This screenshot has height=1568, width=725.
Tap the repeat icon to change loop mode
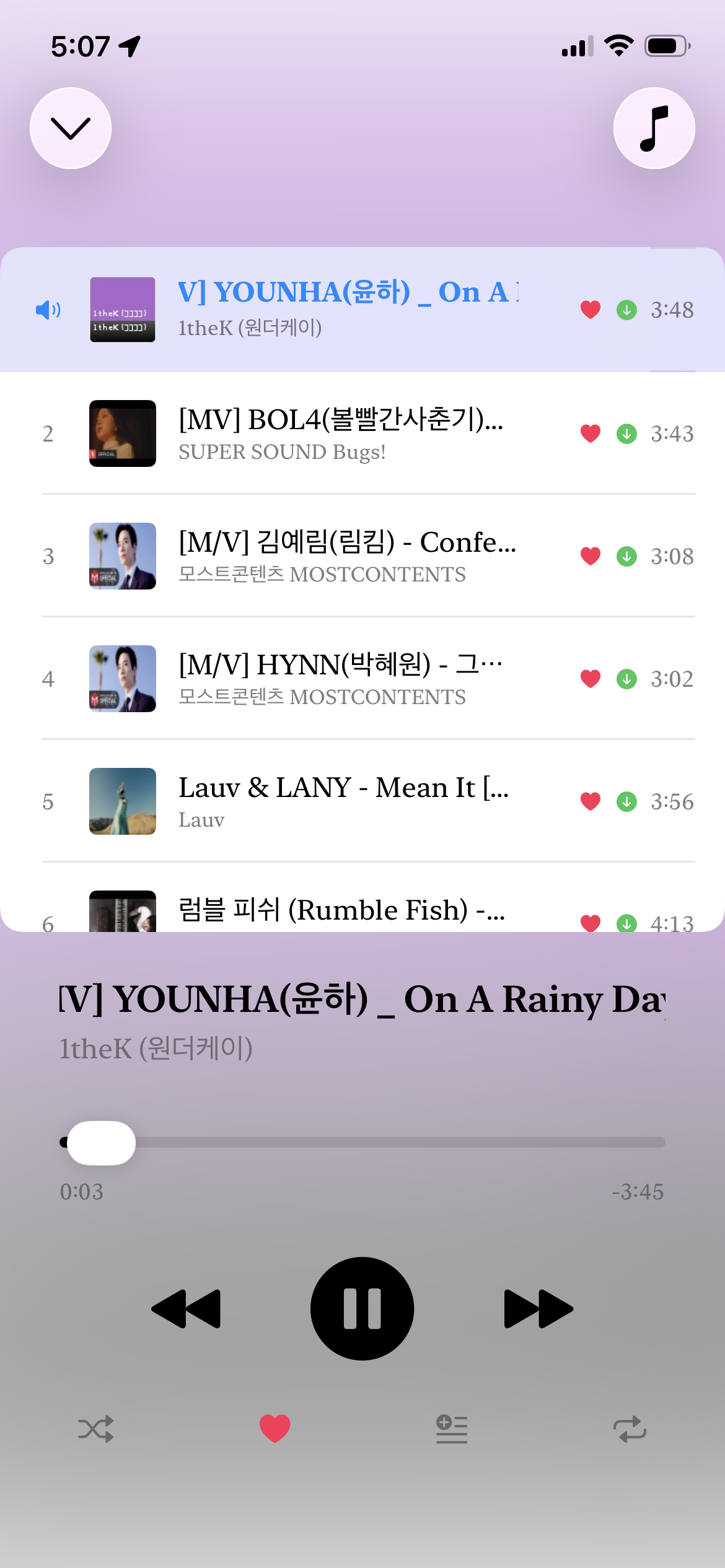630,1429
